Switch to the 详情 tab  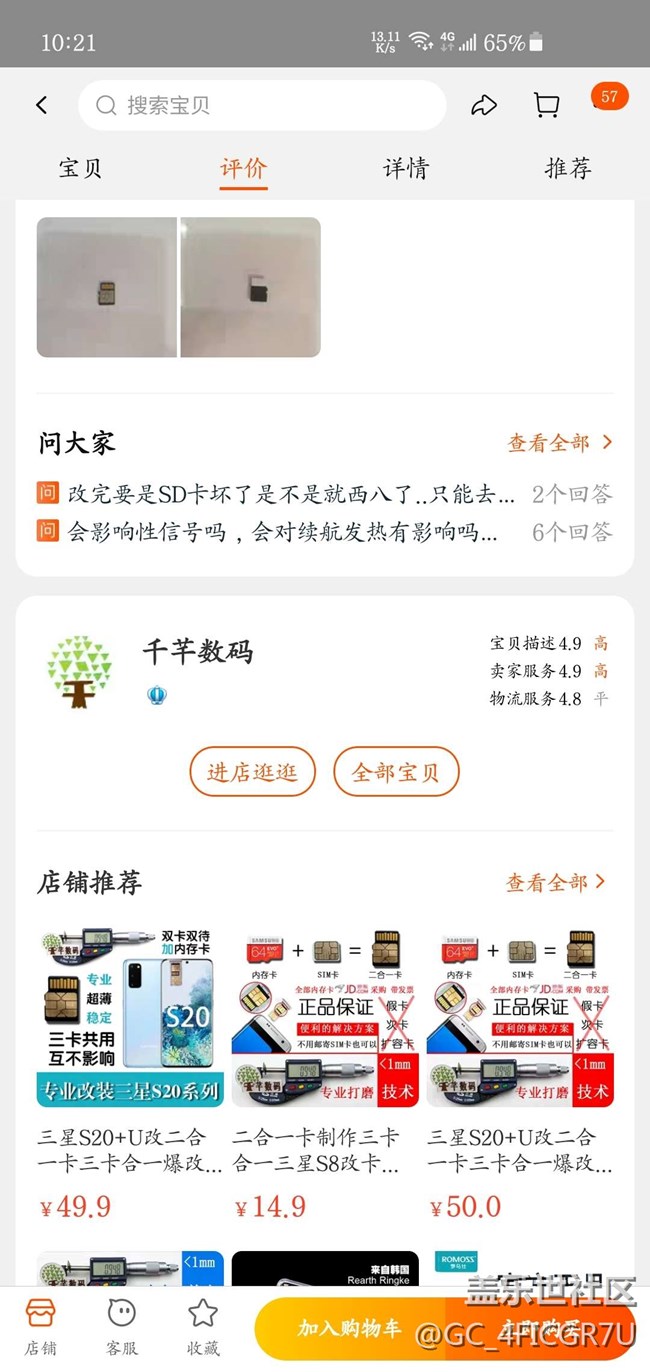pyautogui.click(x=405, y=168)
